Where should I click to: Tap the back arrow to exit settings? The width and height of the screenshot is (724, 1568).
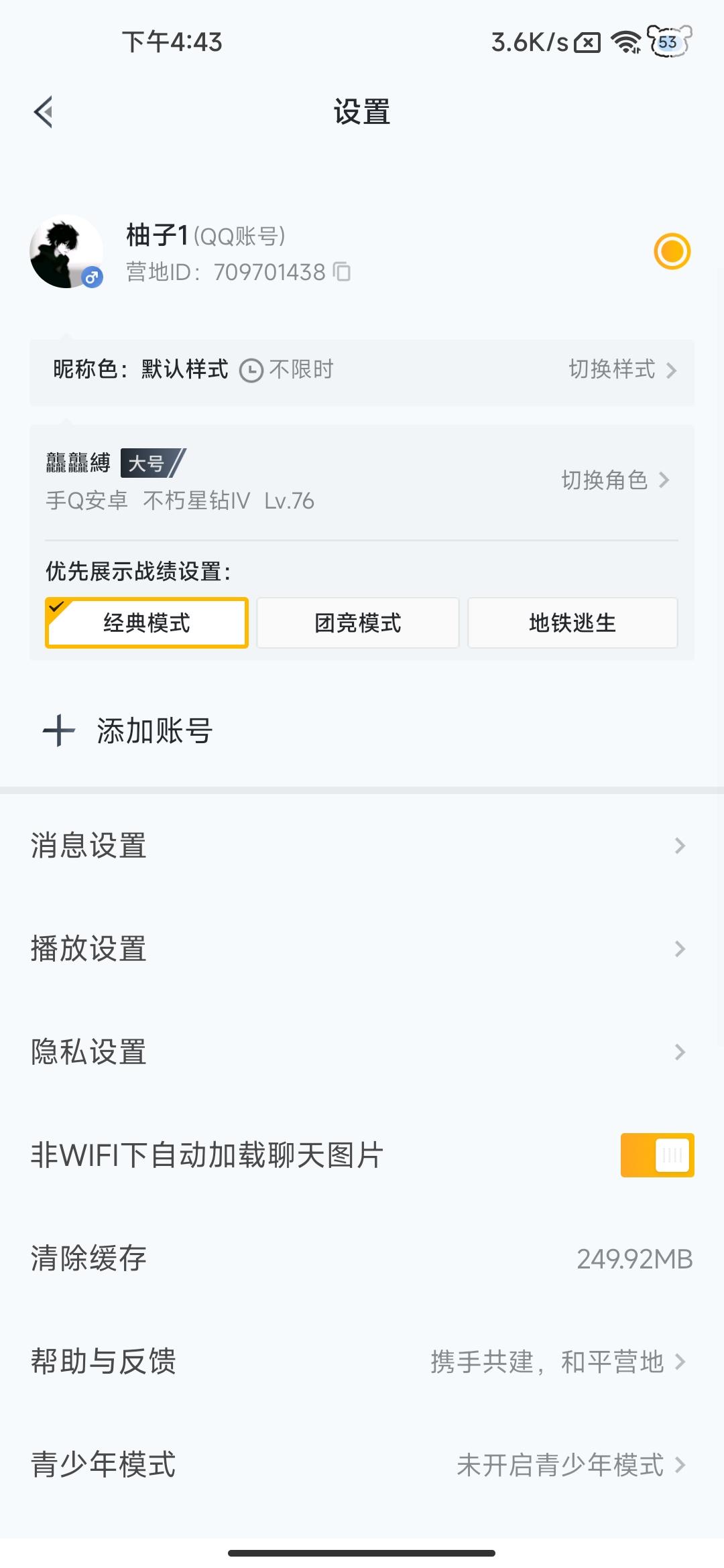(43, 112)
